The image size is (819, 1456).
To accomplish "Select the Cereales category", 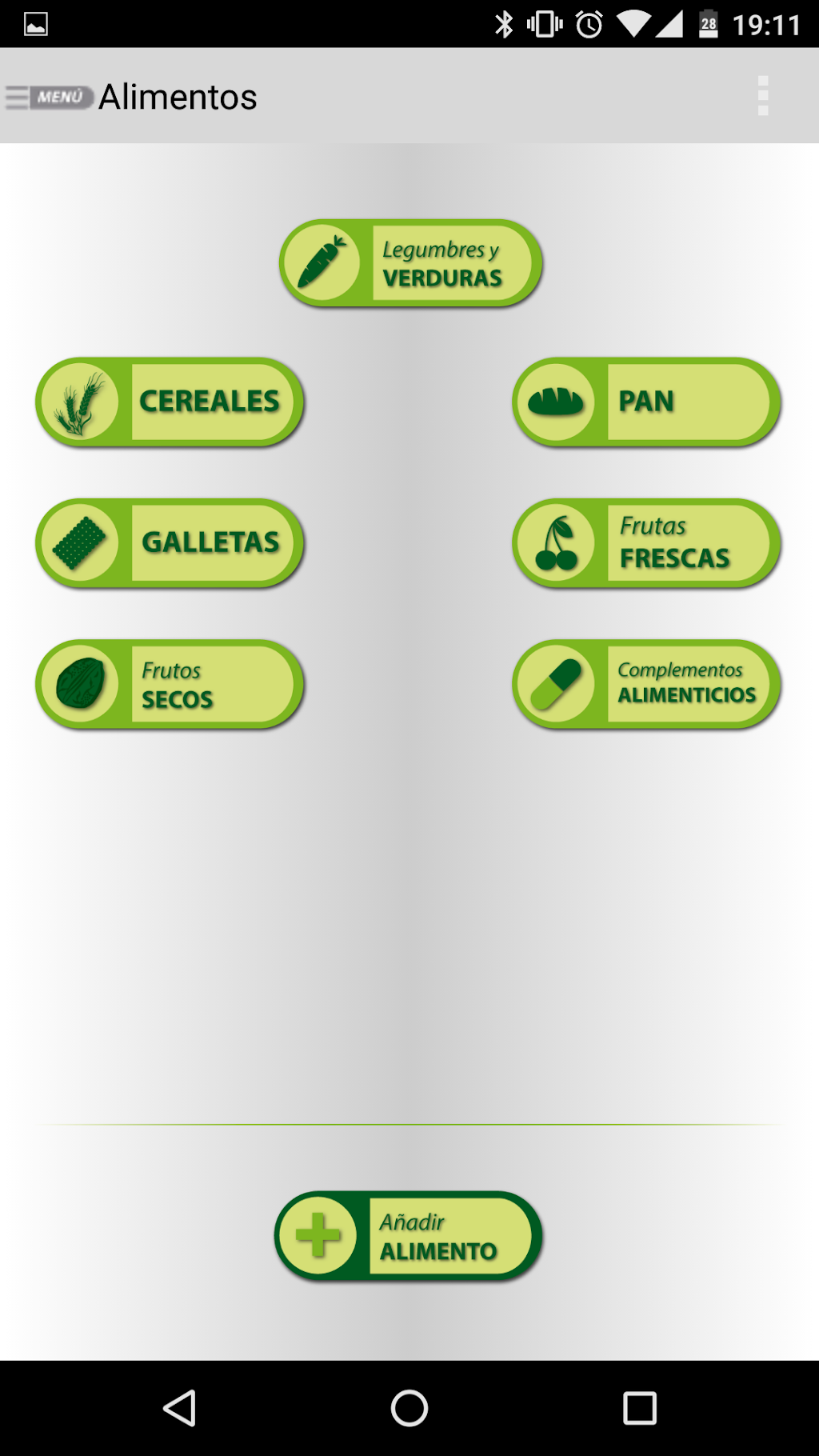I will point(170,402).
